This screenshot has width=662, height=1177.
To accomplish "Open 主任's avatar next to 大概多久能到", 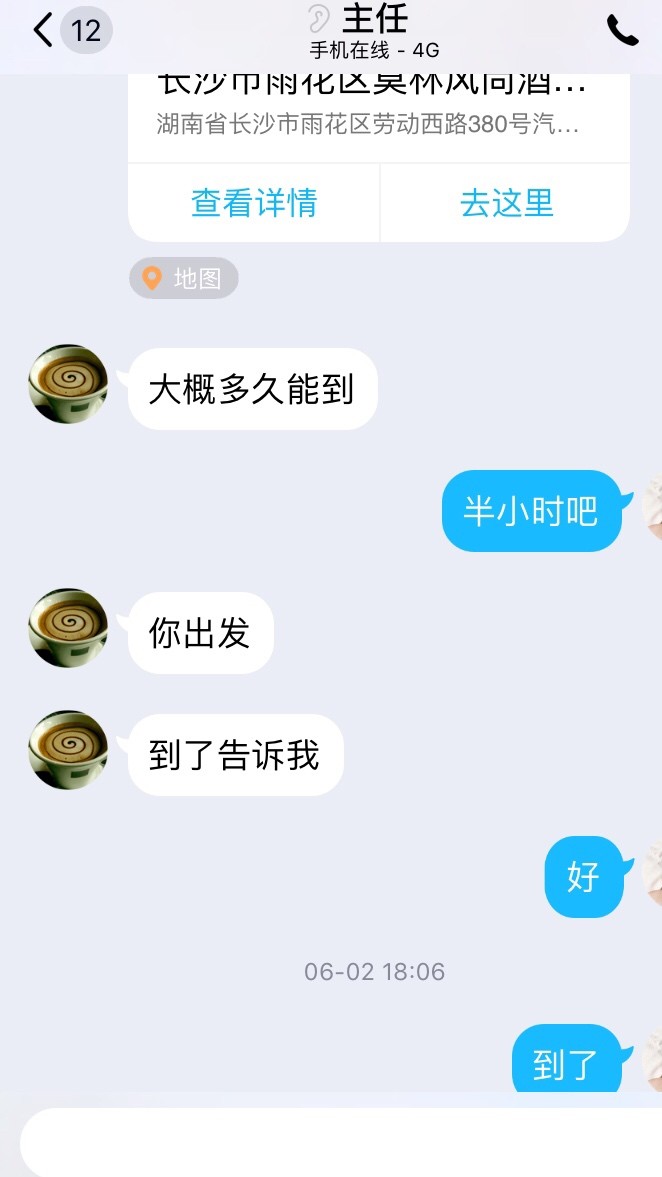I will click(68, 384).
